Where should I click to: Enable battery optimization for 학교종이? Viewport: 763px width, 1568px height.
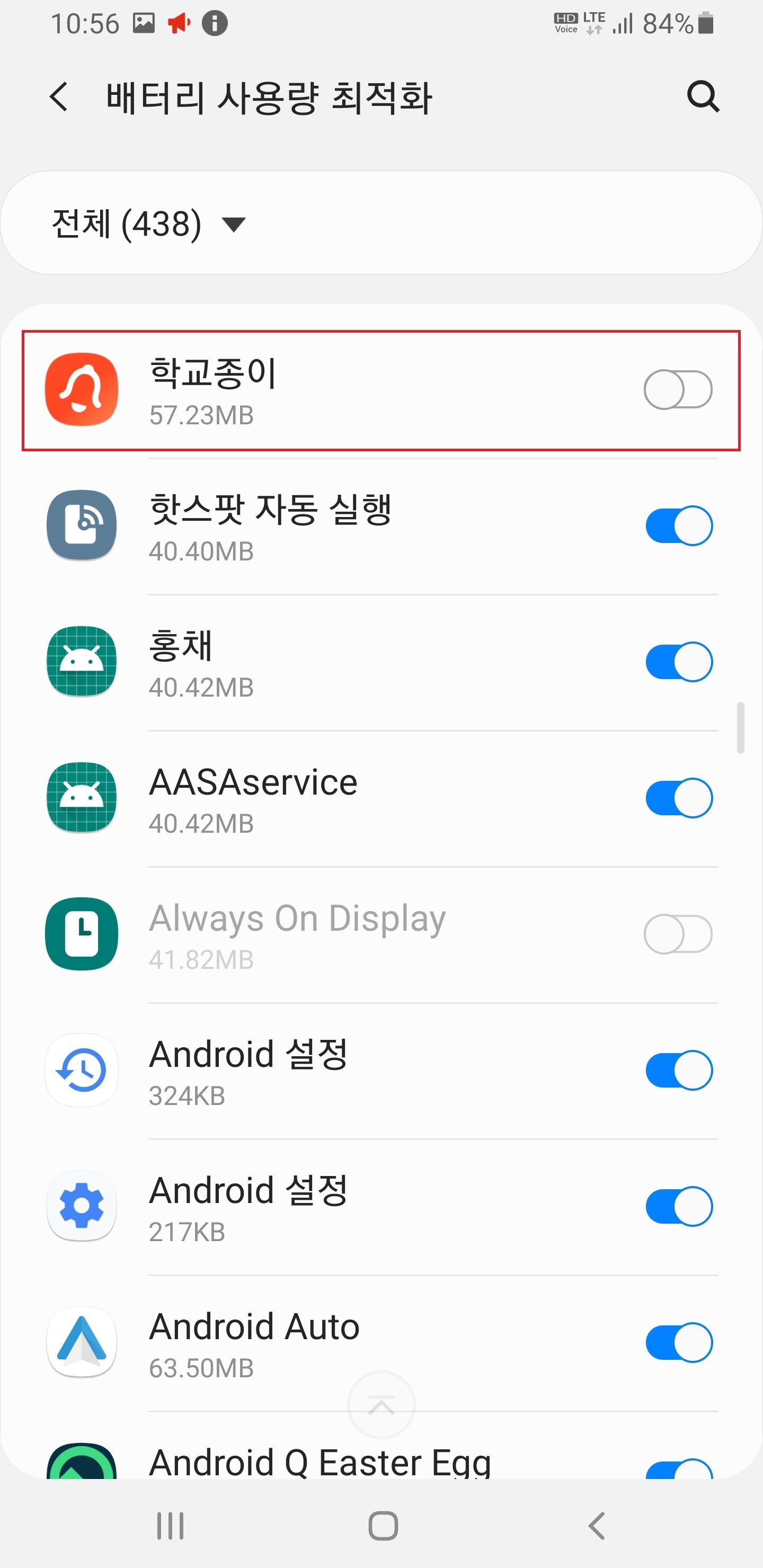pyautogui.click(x=678, y=389)
